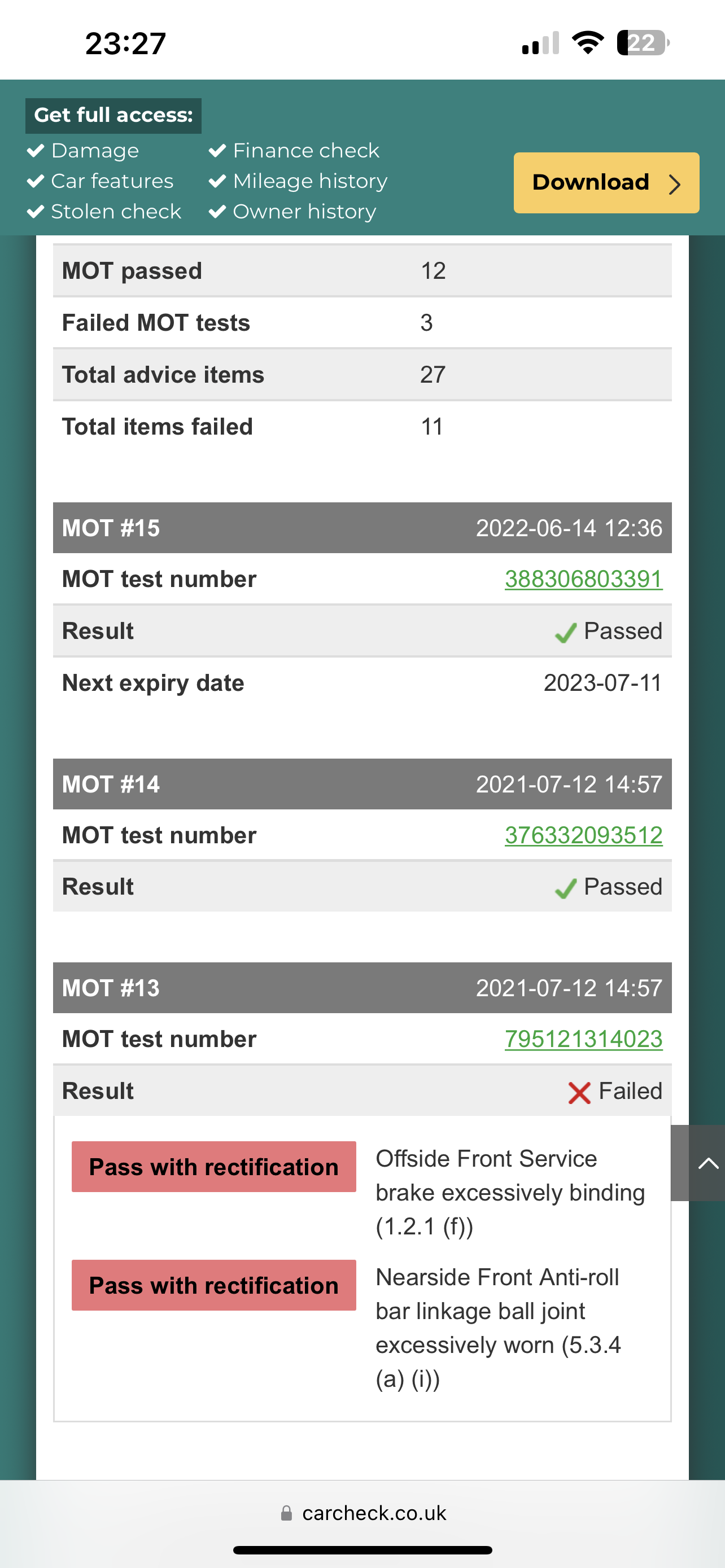Open MOT test number 388306803391
The height and width of the screenshot is (1568, 725).
tap(583, 579)
